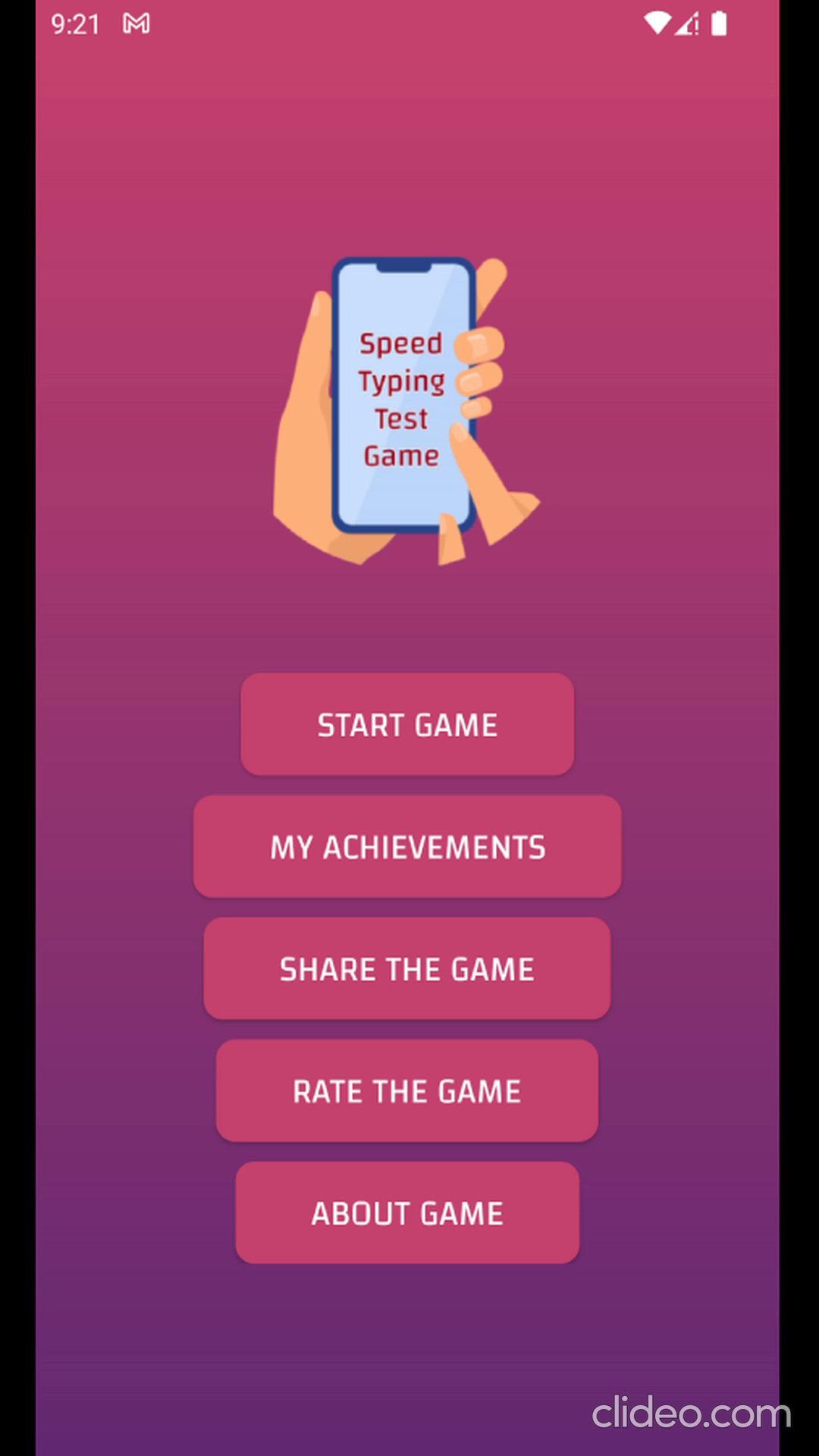Viewport: 819px width, 1456px height.
Task: Tap the ABOUT GAME label text
Action: pos(407,1213)
